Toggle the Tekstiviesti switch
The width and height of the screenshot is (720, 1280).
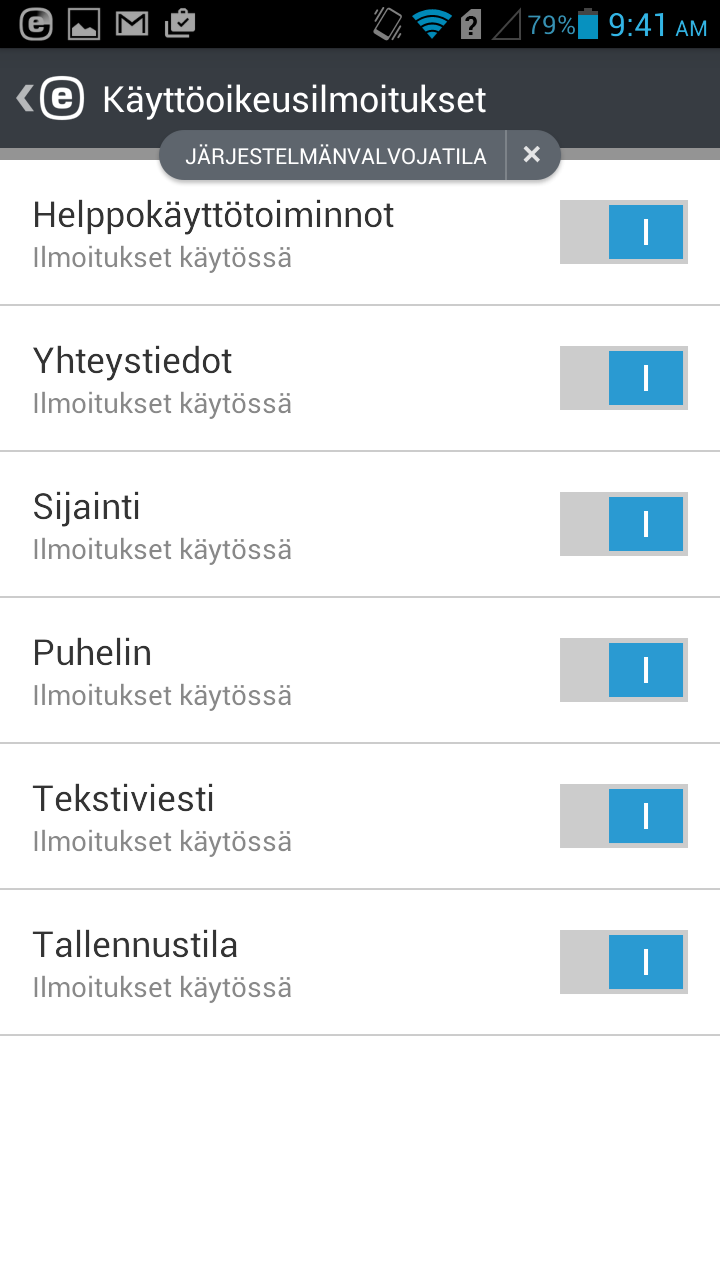click(624, 816)
